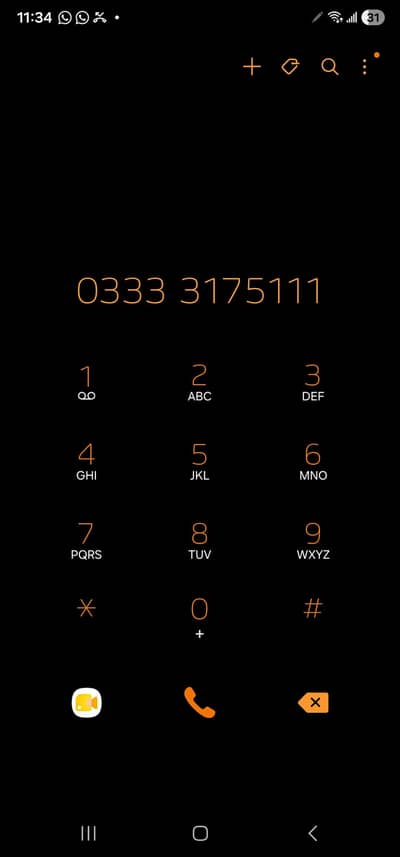The image size is (400, 857).
Task: Search contacts with the magnifier icon
Action: tap(330, 67)
